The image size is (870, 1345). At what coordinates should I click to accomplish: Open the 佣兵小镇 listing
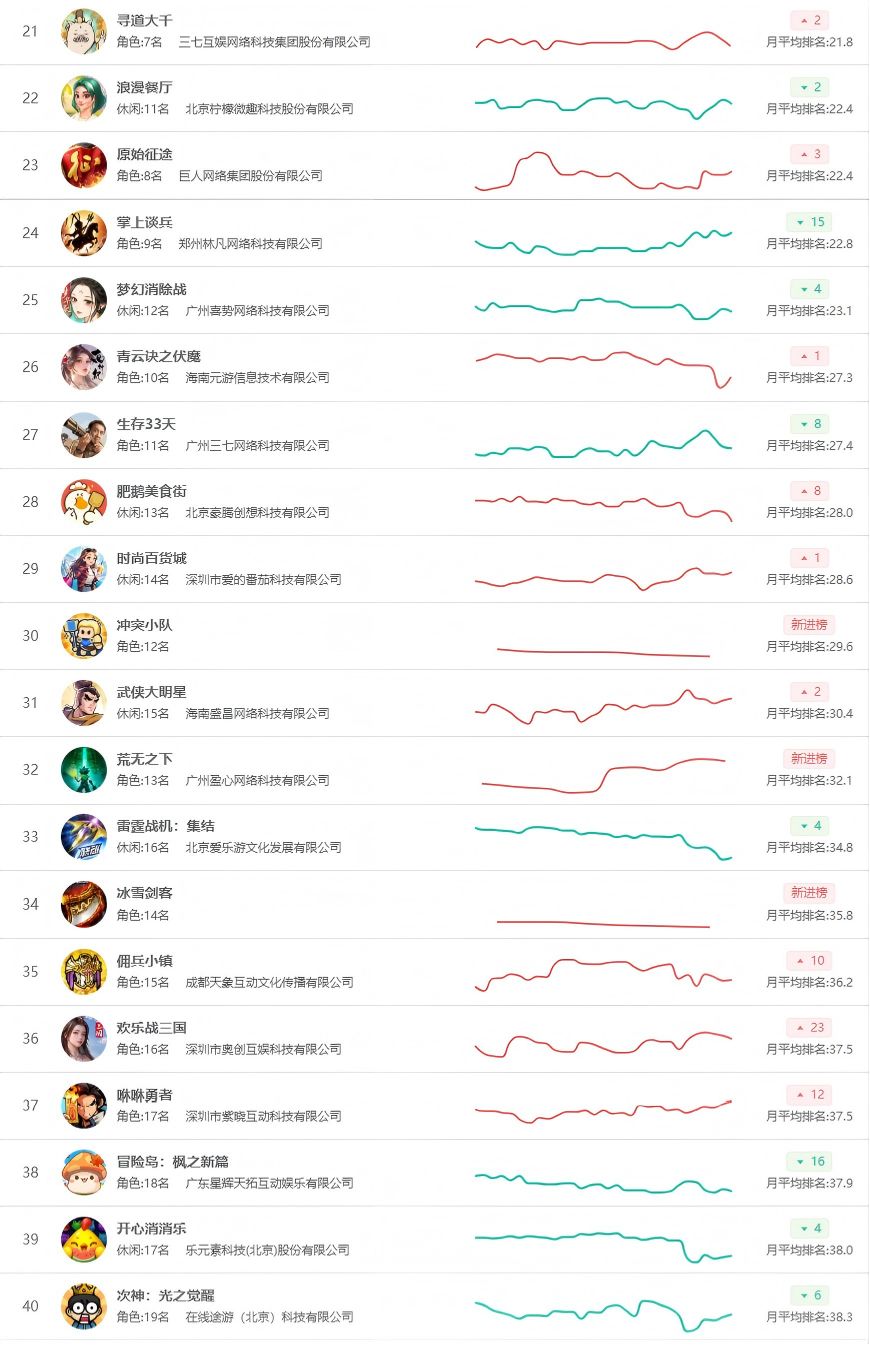click(x=434, y=972)
